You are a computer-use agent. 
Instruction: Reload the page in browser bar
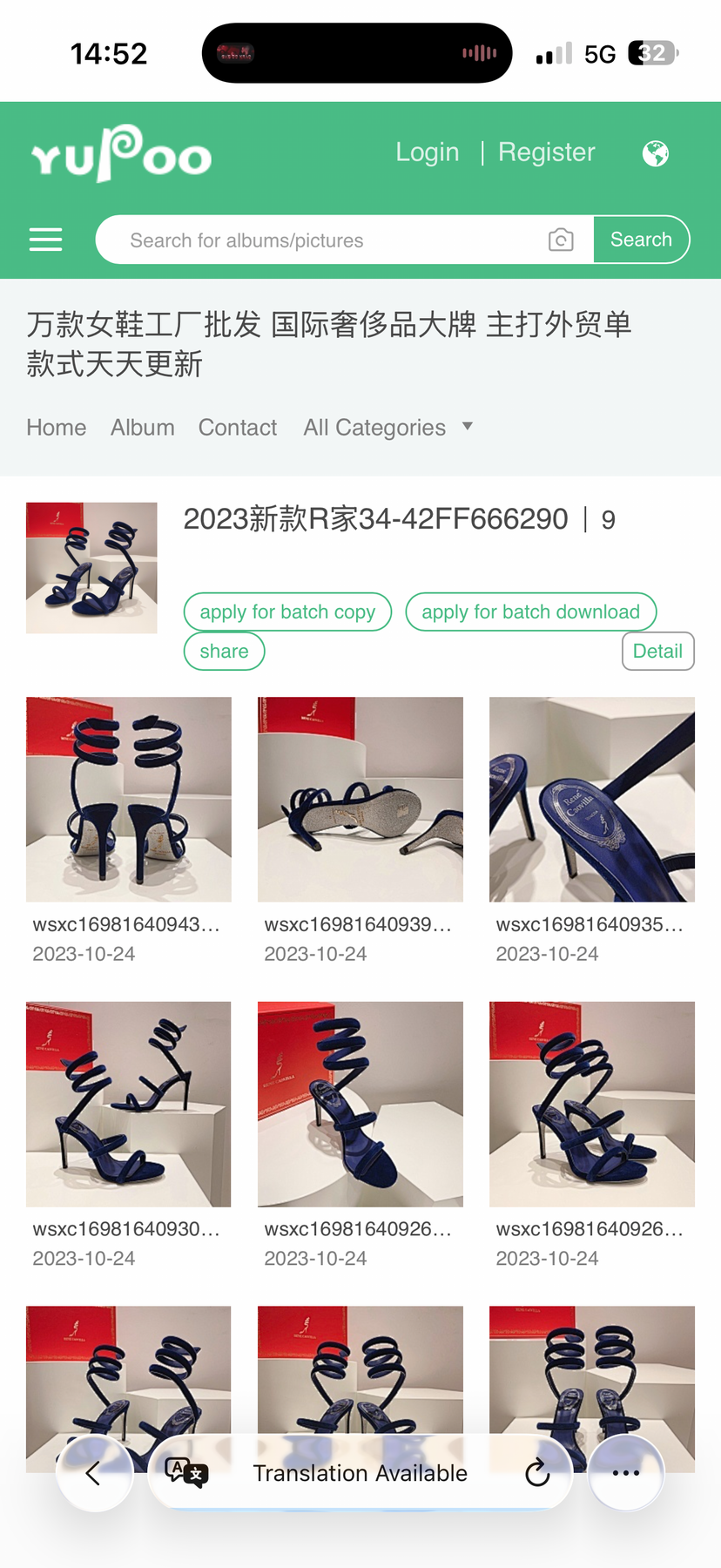(537, 1473)
